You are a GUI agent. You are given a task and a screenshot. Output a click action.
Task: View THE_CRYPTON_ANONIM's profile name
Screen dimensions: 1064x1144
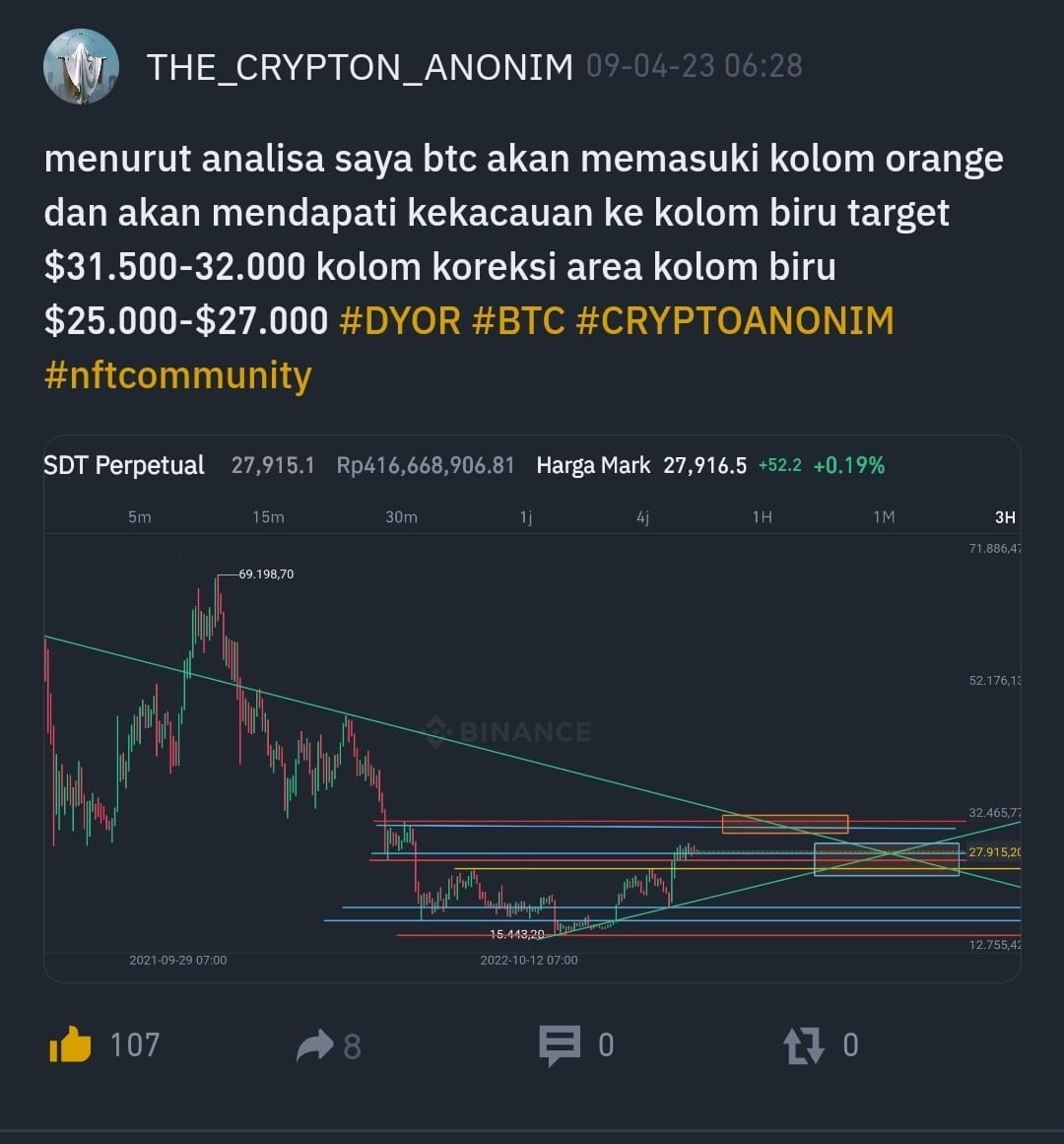point(361,67)
